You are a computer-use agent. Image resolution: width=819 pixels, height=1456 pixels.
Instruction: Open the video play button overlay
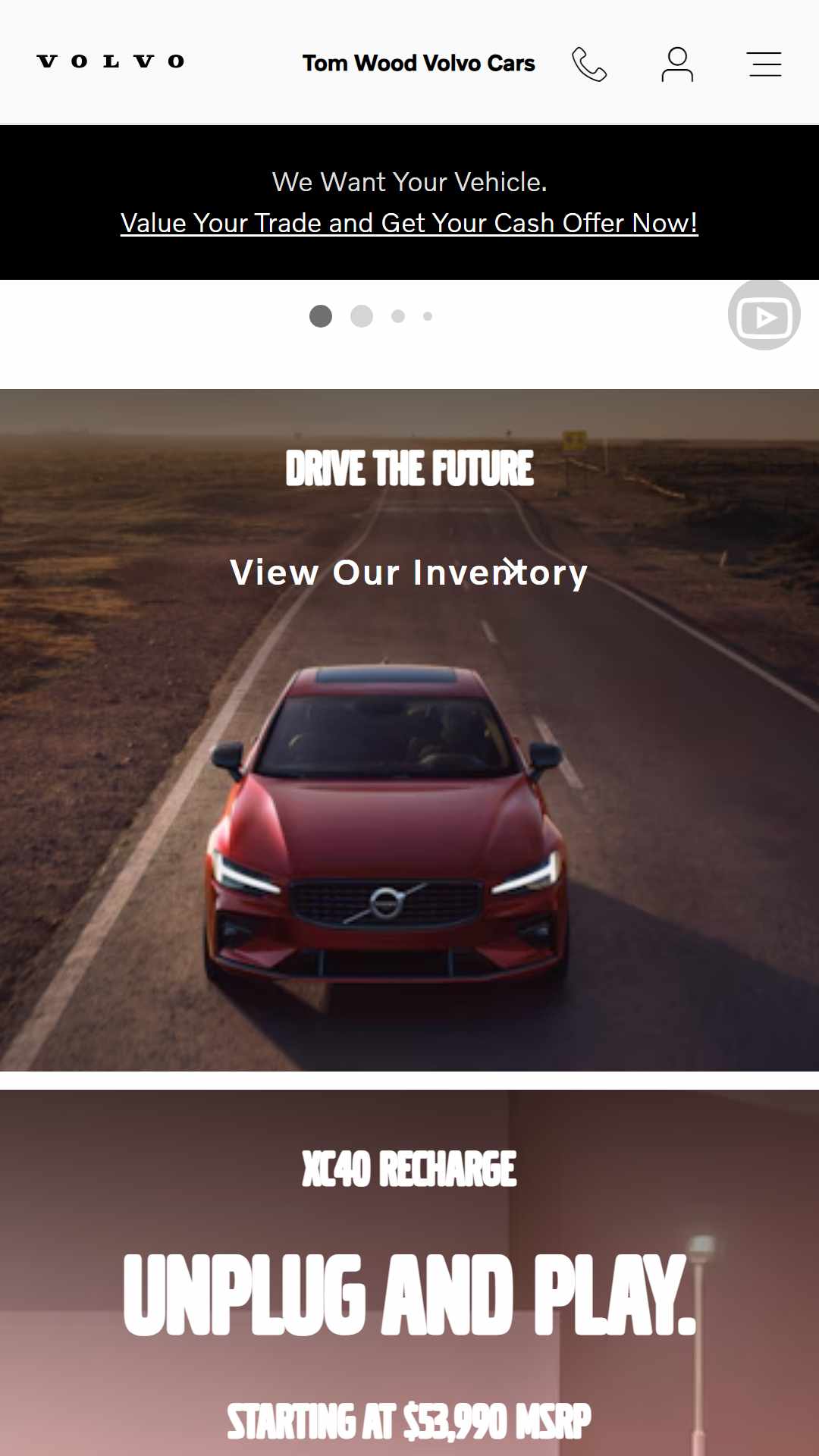pyautogui.click(x=764, y=315)
